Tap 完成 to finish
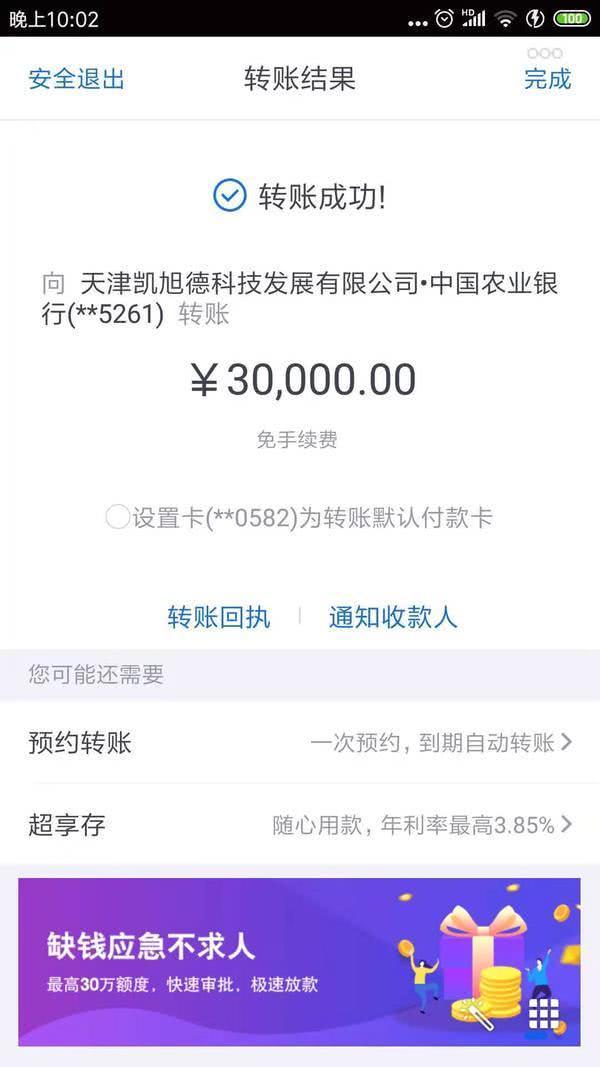 [547, 80]
